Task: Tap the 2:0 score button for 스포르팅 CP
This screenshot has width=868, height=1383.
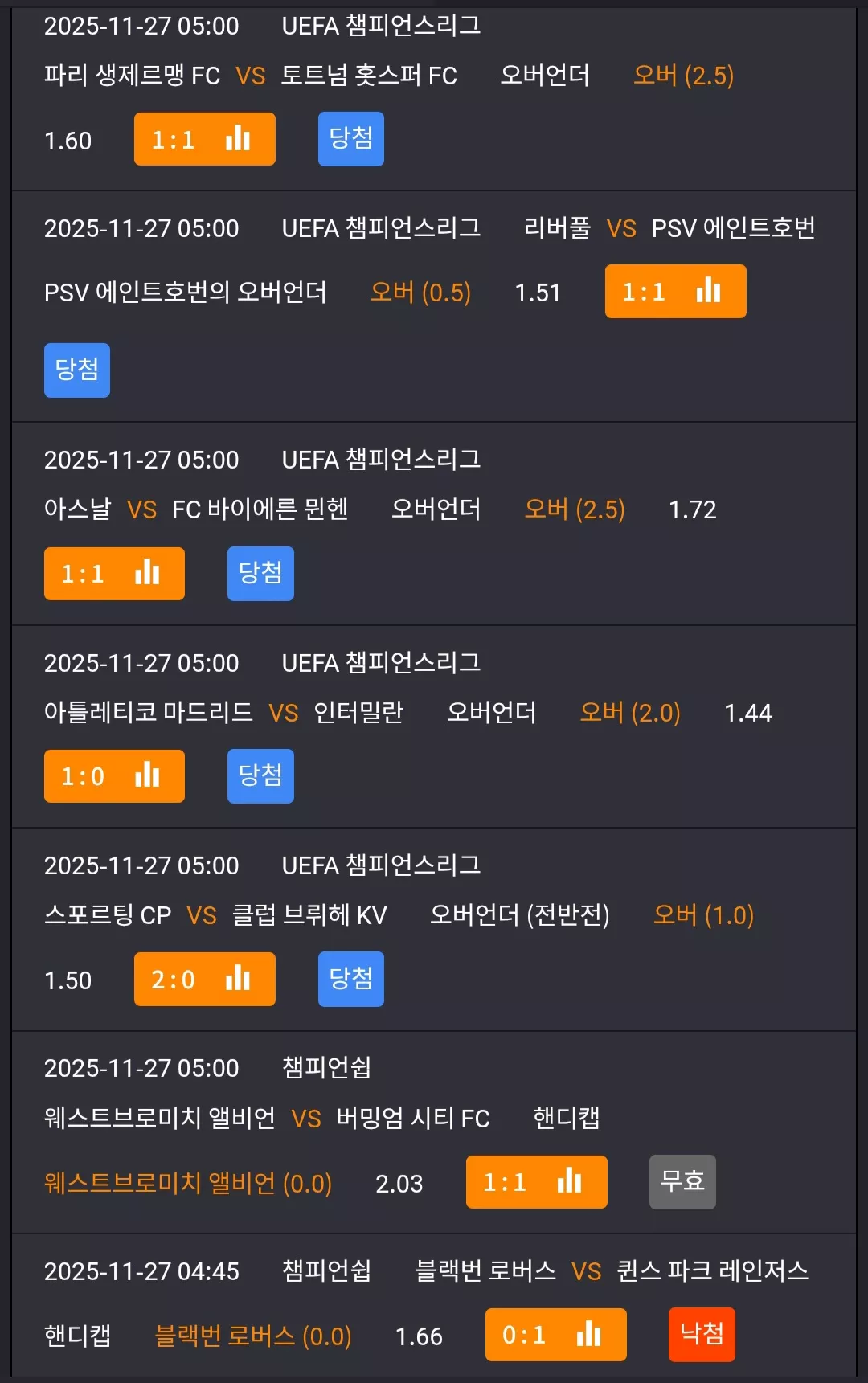Action: pos(204,979)
